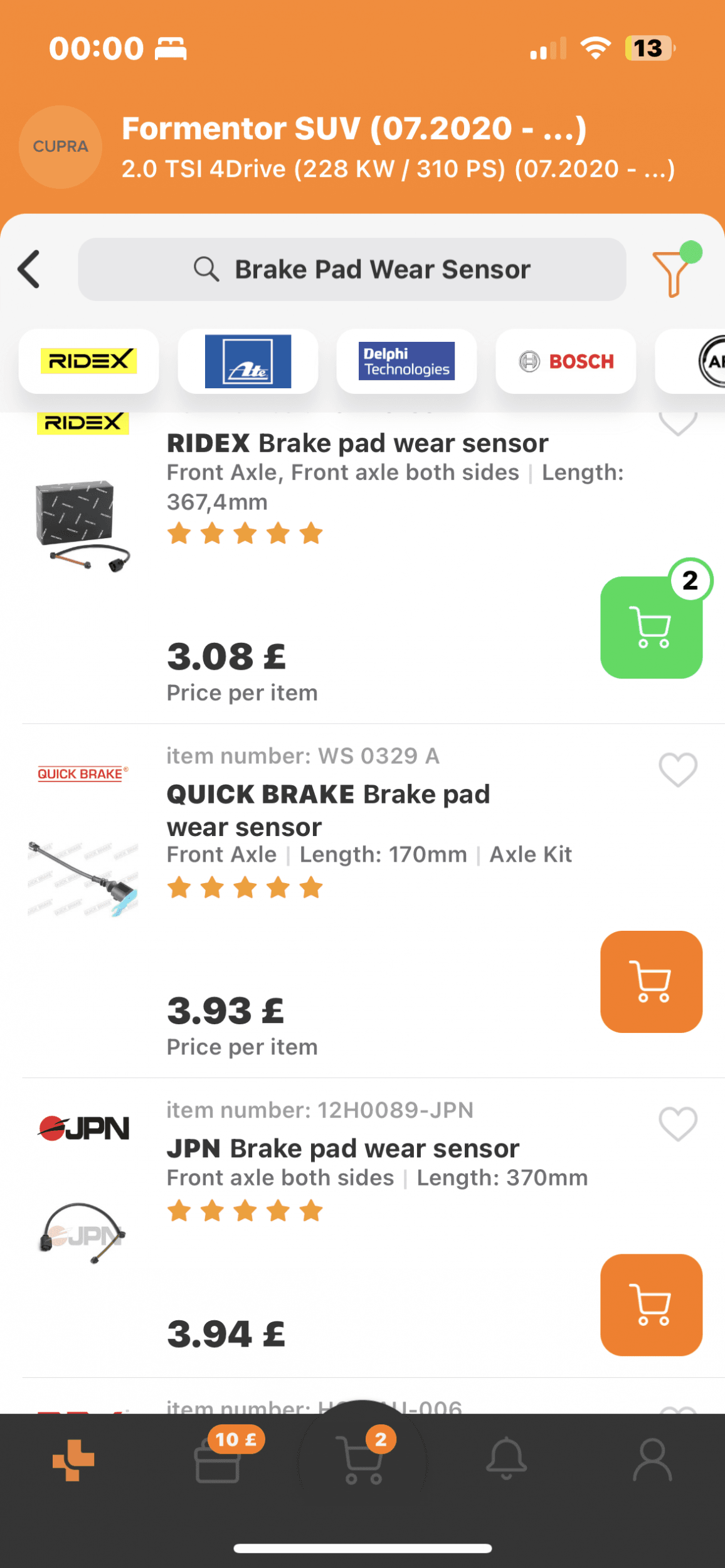Add JPN brake pad sensor to cart
The width and height of the screenshot is (725, 1568).
click(x=651, y=1305)
